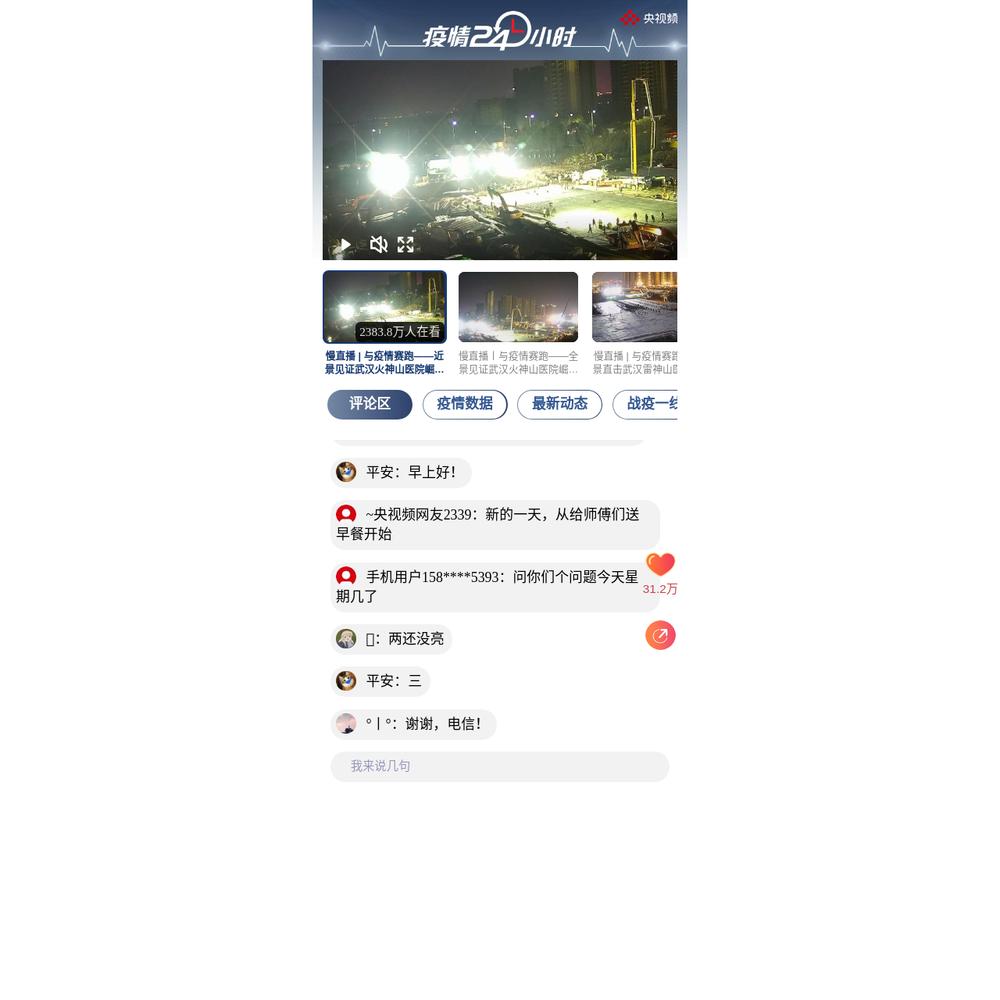Enter fullscreen video mode
Screen dimensions: 1000x1000
405,245
